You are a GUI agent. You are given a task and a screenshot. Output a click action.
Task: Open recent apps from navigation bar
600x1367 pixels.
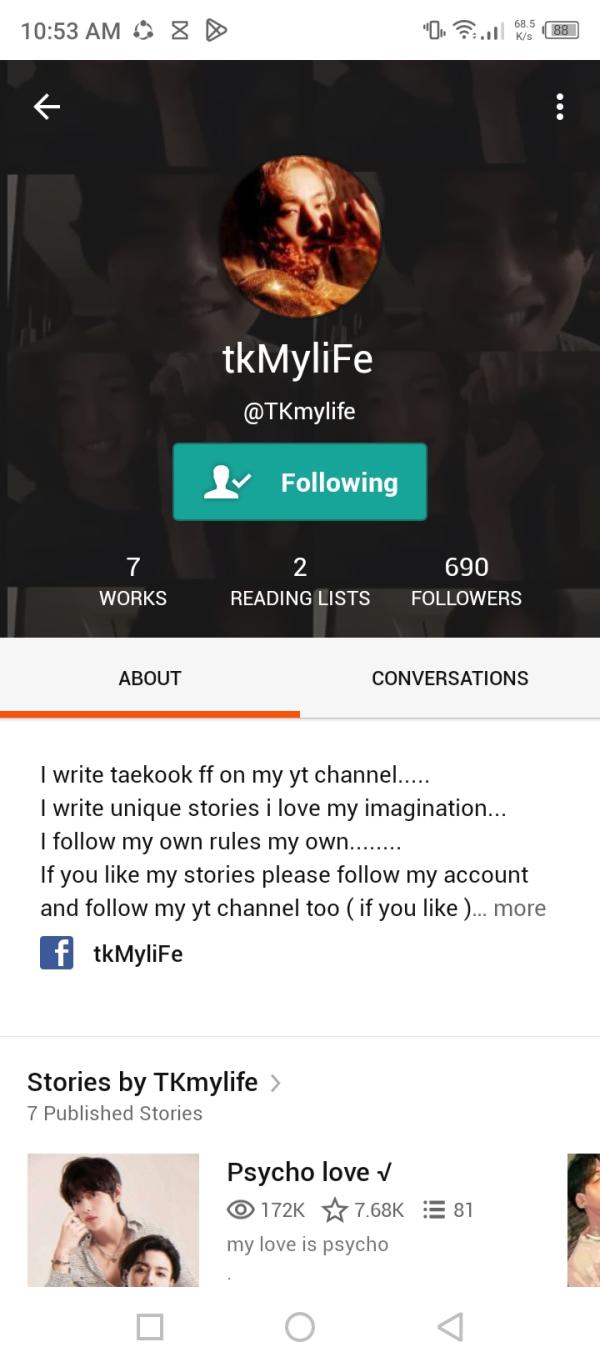[x=150, y=1327]
